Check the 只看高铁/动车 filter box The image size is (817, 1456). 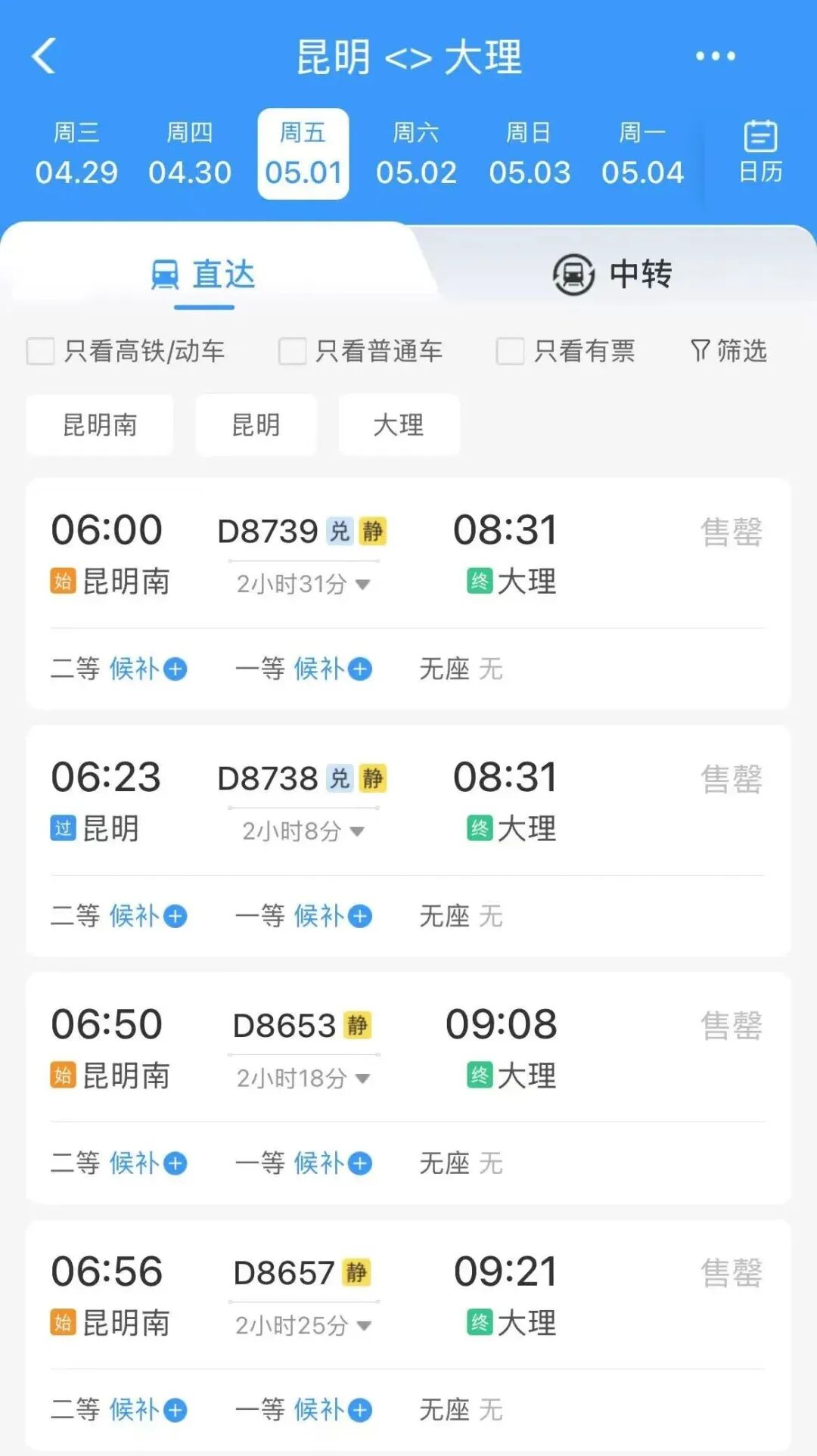coord(41,351)
